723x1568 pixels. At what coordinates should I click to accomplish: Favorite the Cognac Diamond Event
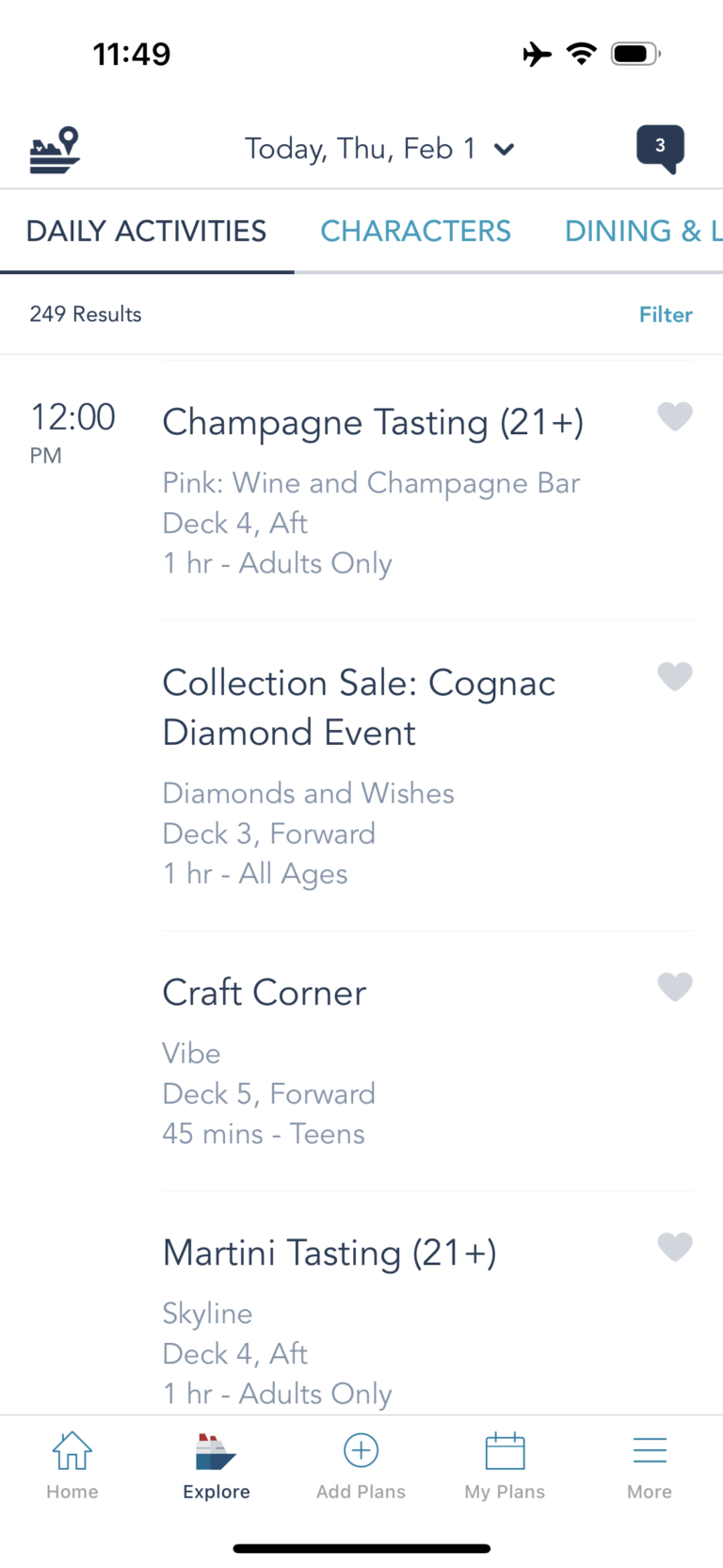(x=674, y=676)
